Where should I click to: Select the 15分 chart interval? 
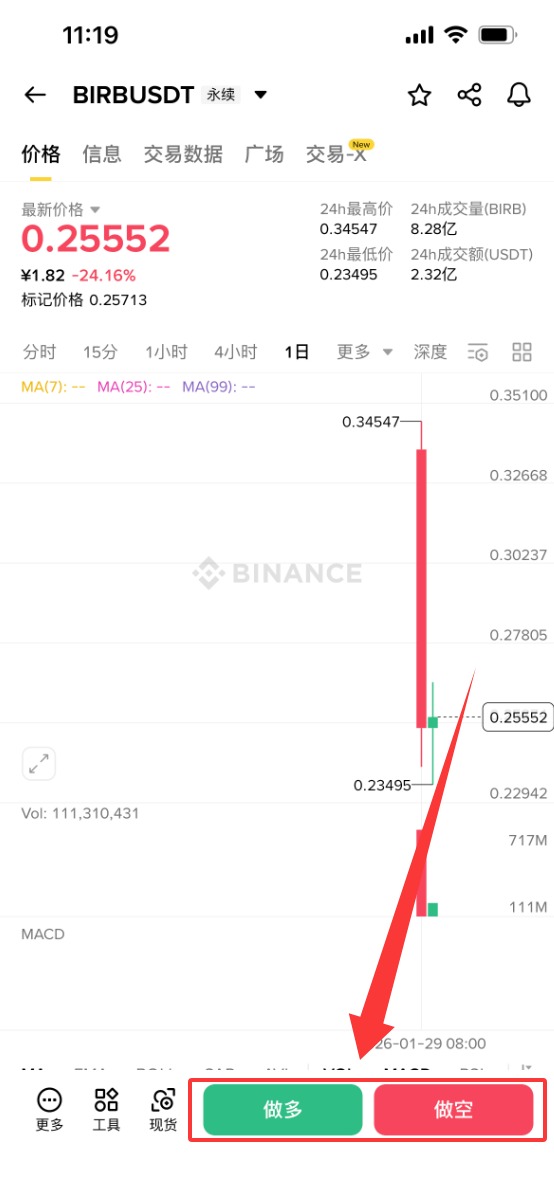101,351
